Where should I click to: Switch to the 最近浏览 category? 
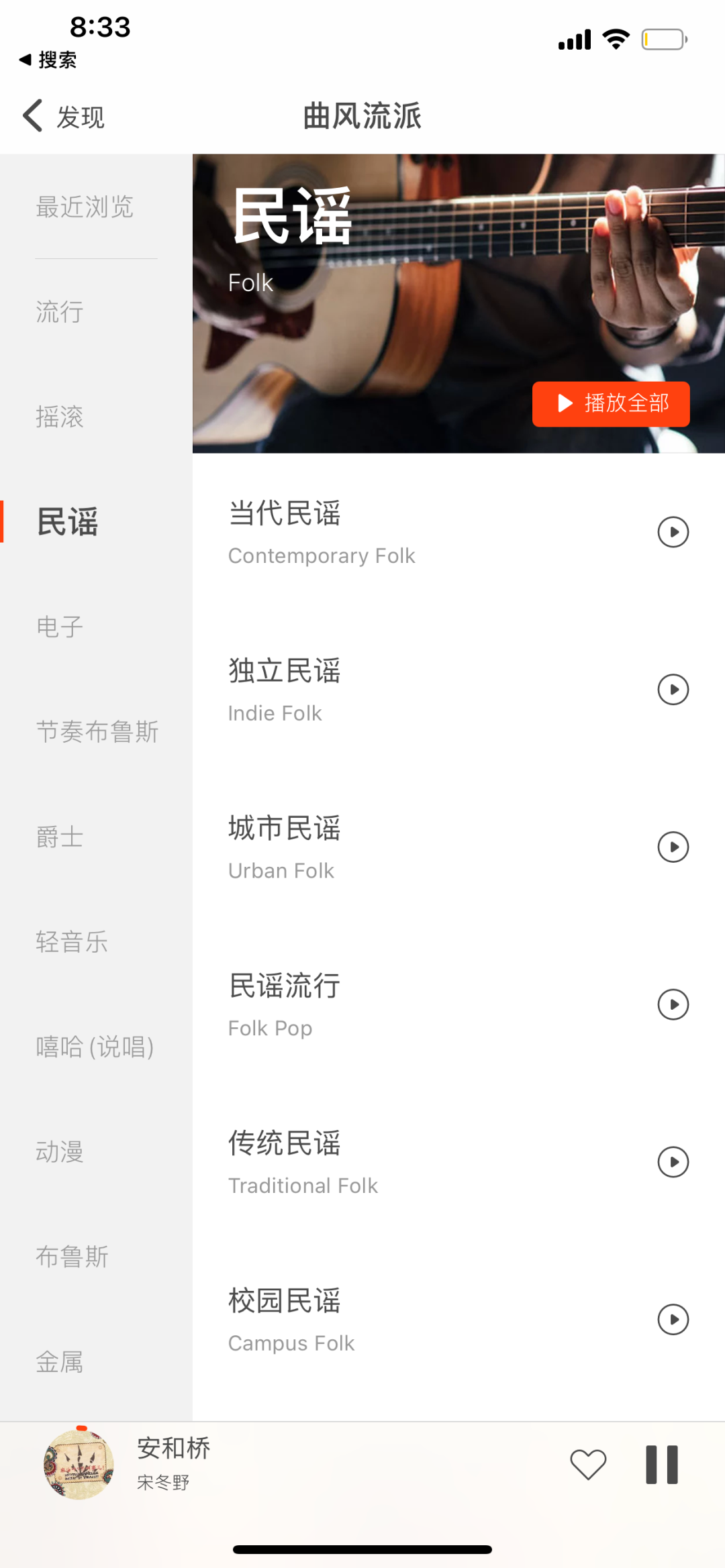point(85,207)
